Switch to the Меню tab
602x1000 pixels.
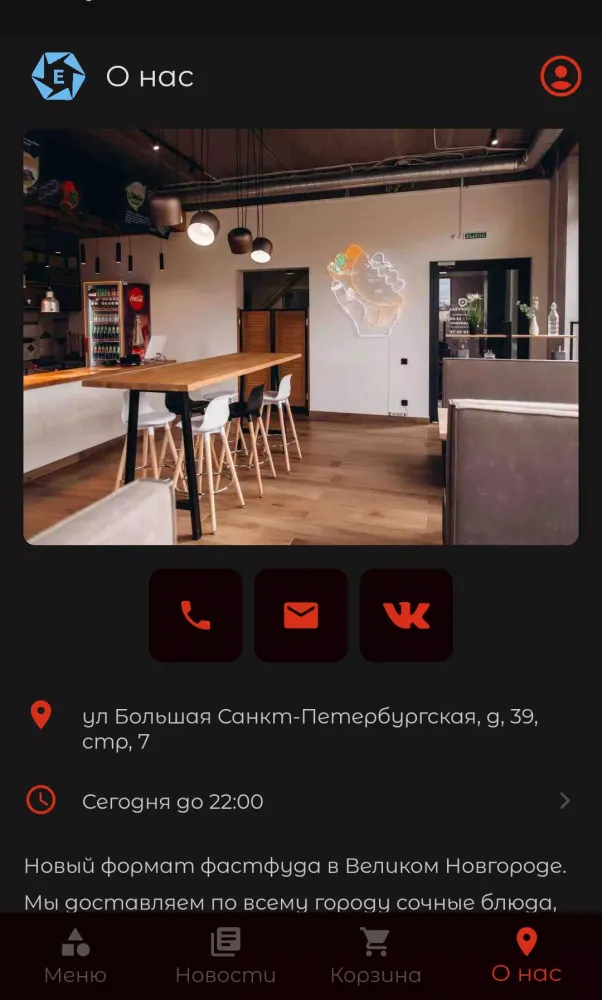pyautogui.click(x=75, y=956)
